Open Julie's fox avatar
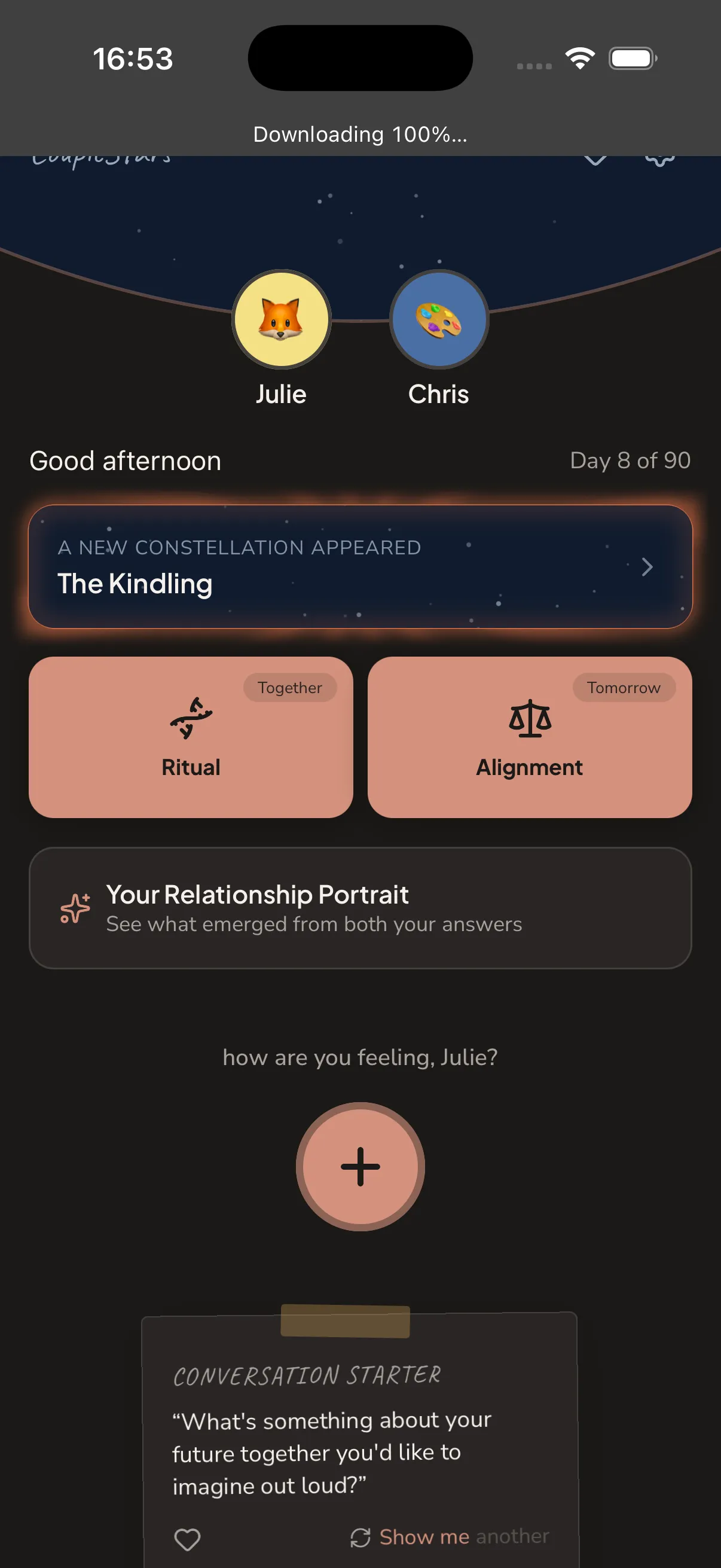The width and height of the screenshot is (721, 1568). (x=281, y=319)
